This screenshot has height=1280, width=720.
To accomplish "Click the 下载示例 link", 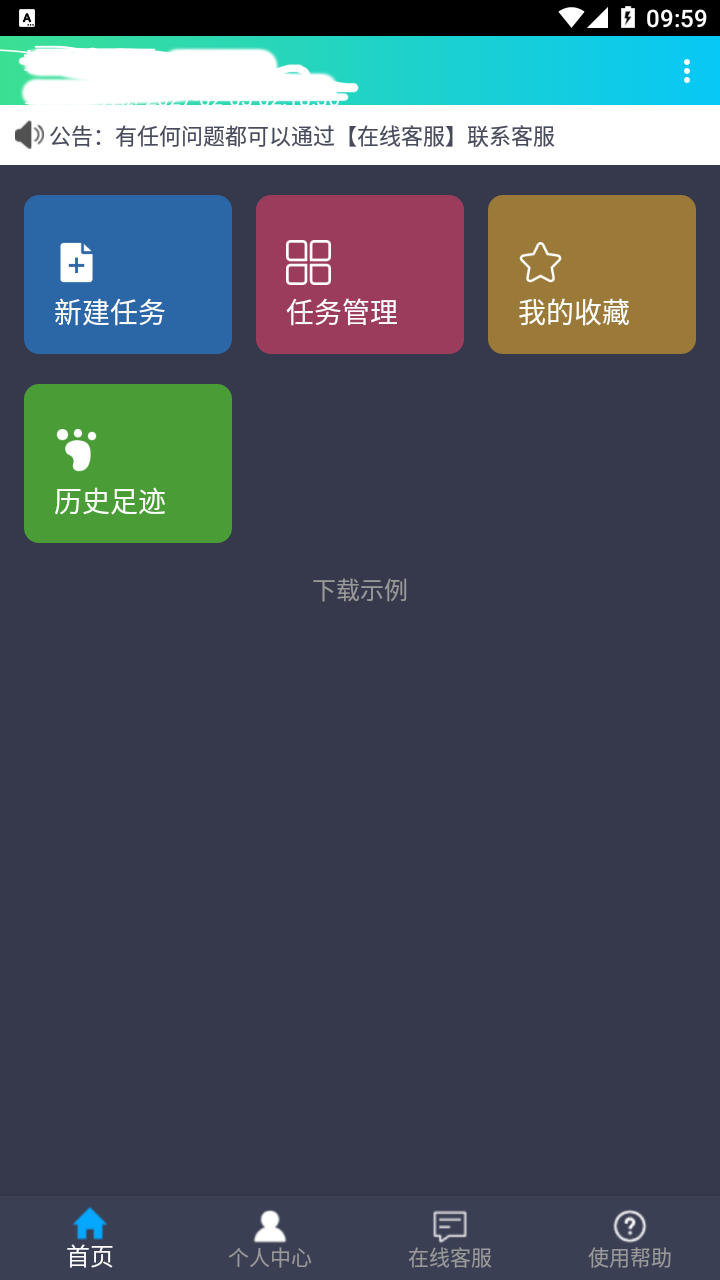I will click(362, 590).
